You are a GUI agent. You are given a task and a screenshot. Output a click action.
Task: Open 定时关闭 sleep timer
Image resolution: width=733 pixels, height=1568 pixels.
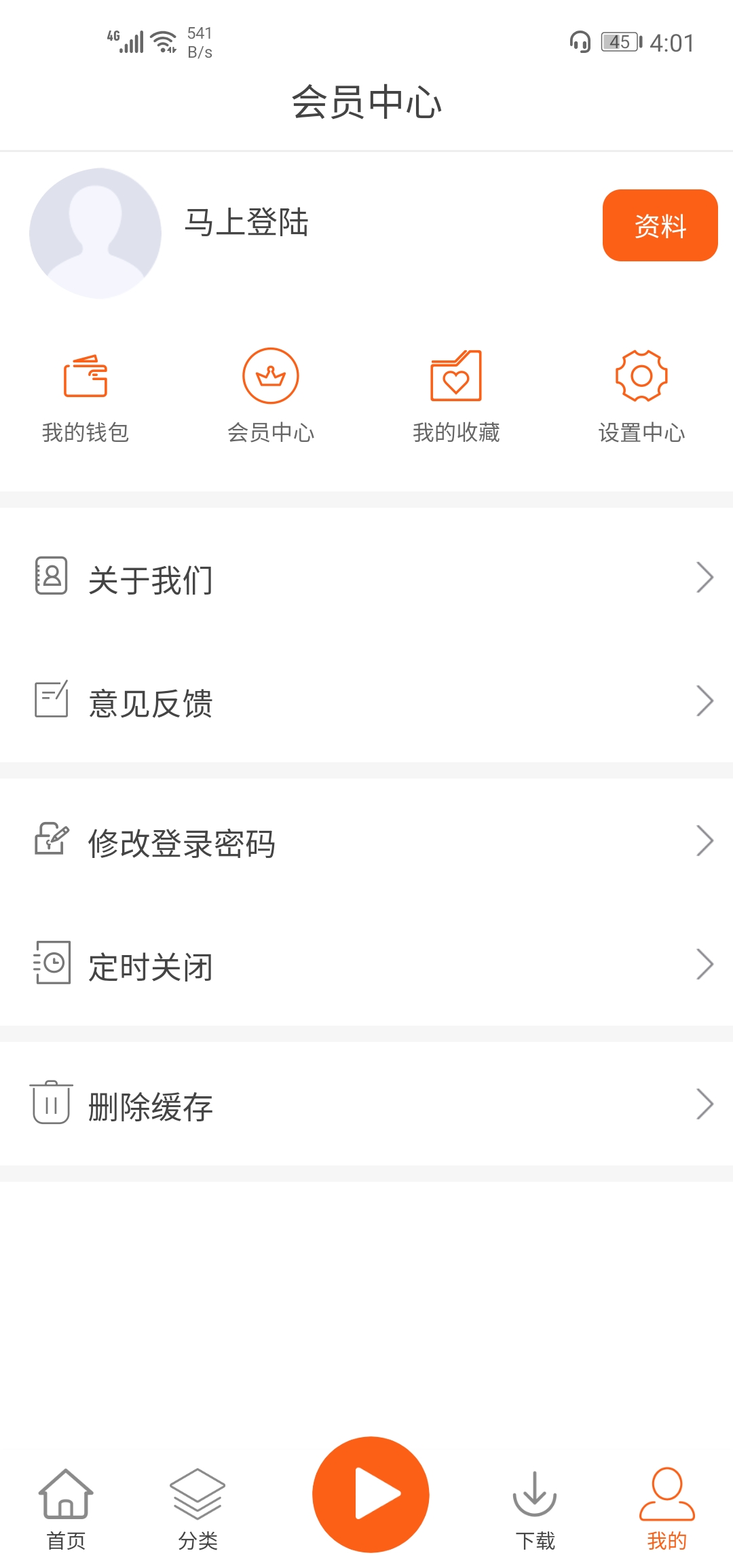[366, 965]
